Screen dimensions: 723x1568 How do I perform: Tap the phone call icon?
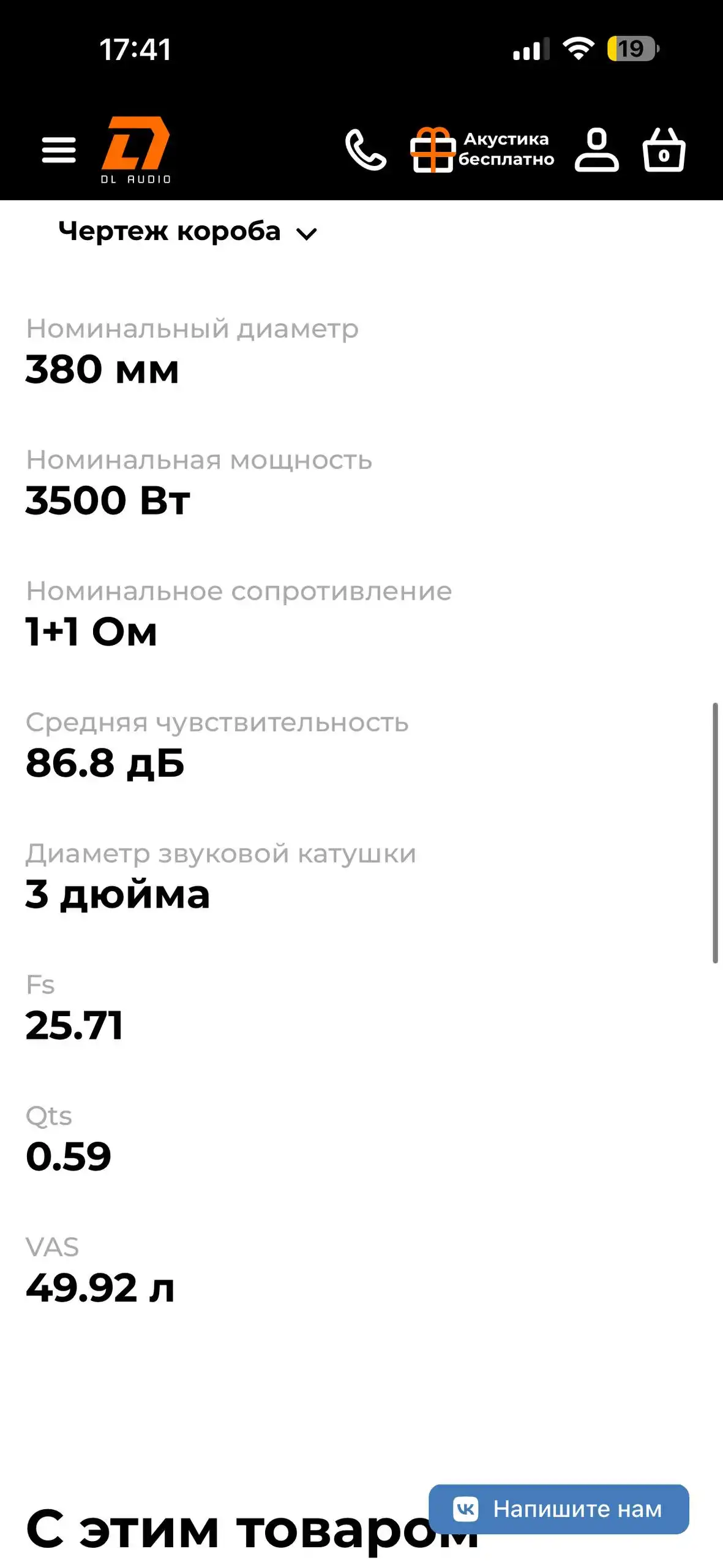pos(365,149)
